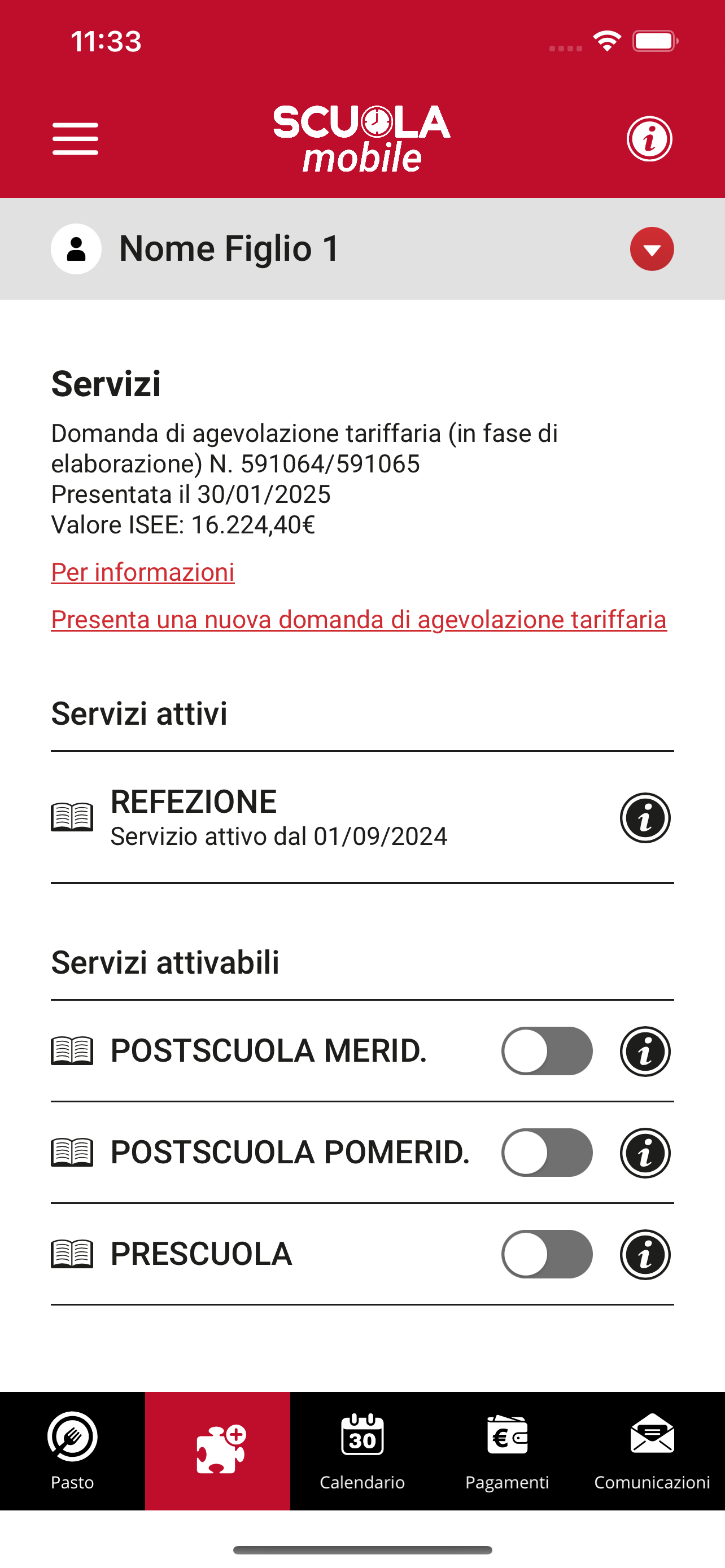Toggle on POSTSCUOLA POMERID. service
The width and height of the screenshot is (725, 1568).
(547, 1153)
